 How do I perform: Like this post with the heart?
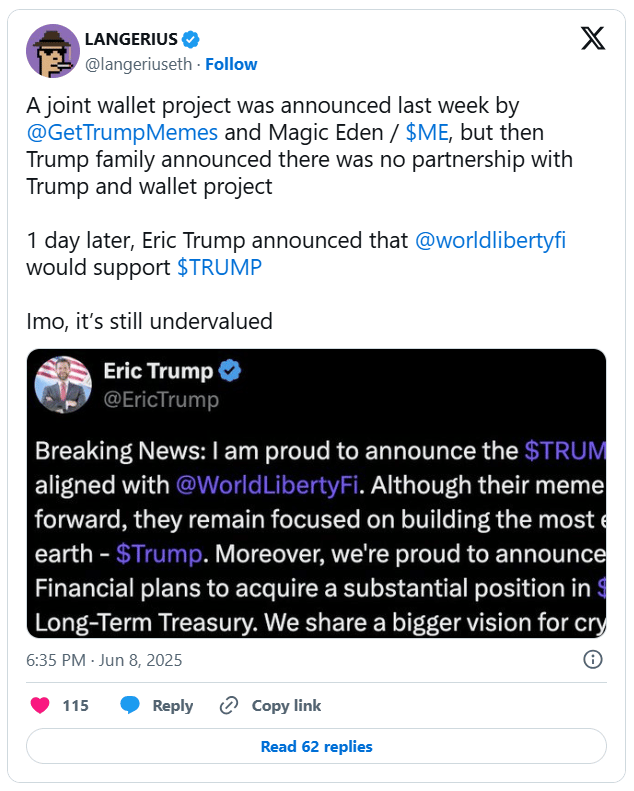tap(41, 705)
